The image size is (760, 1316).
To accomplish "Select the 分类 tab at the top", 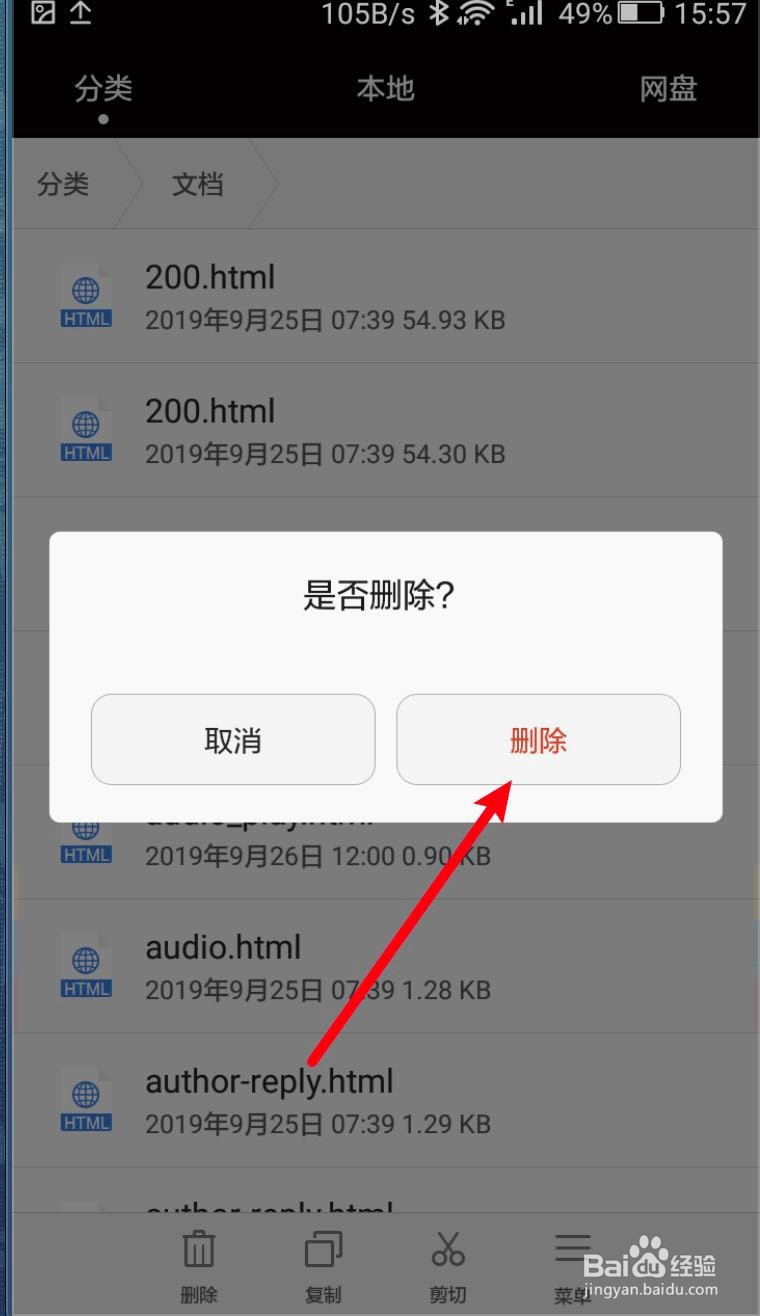I will tap(104, 89).
